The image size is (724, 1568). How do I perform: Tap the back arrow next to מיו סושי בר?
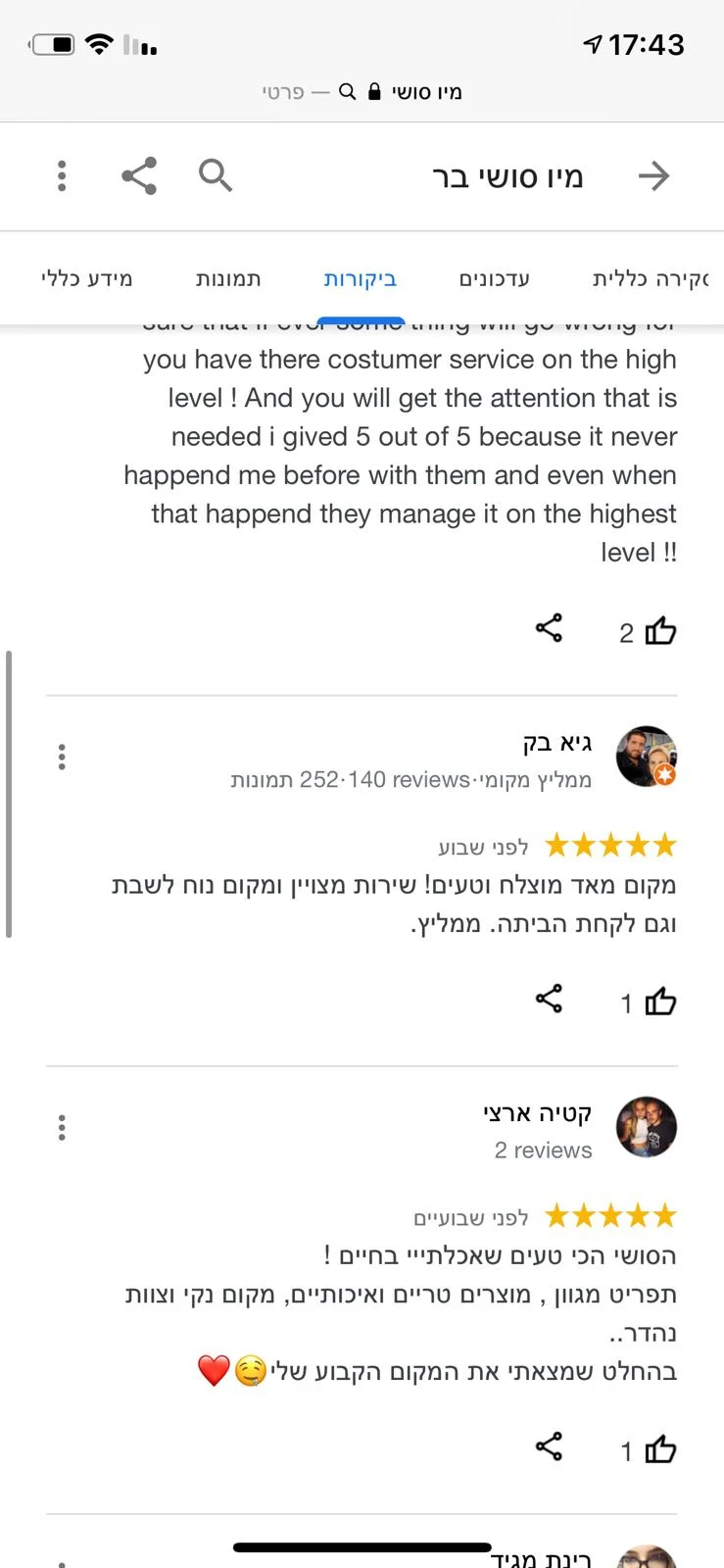coord(653,176)
